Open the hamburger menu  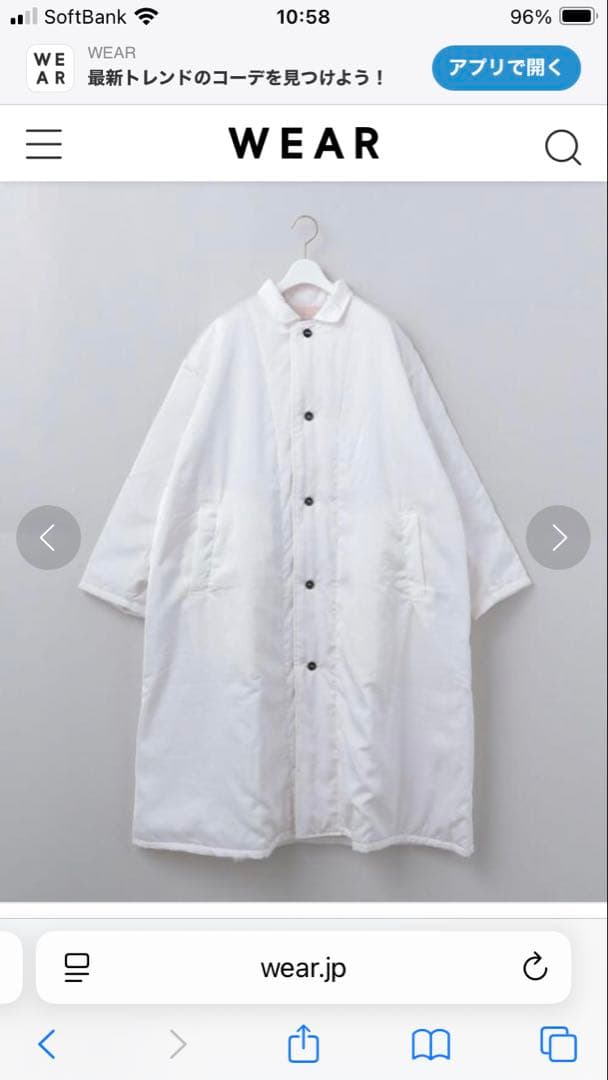(x=44, y=144)
